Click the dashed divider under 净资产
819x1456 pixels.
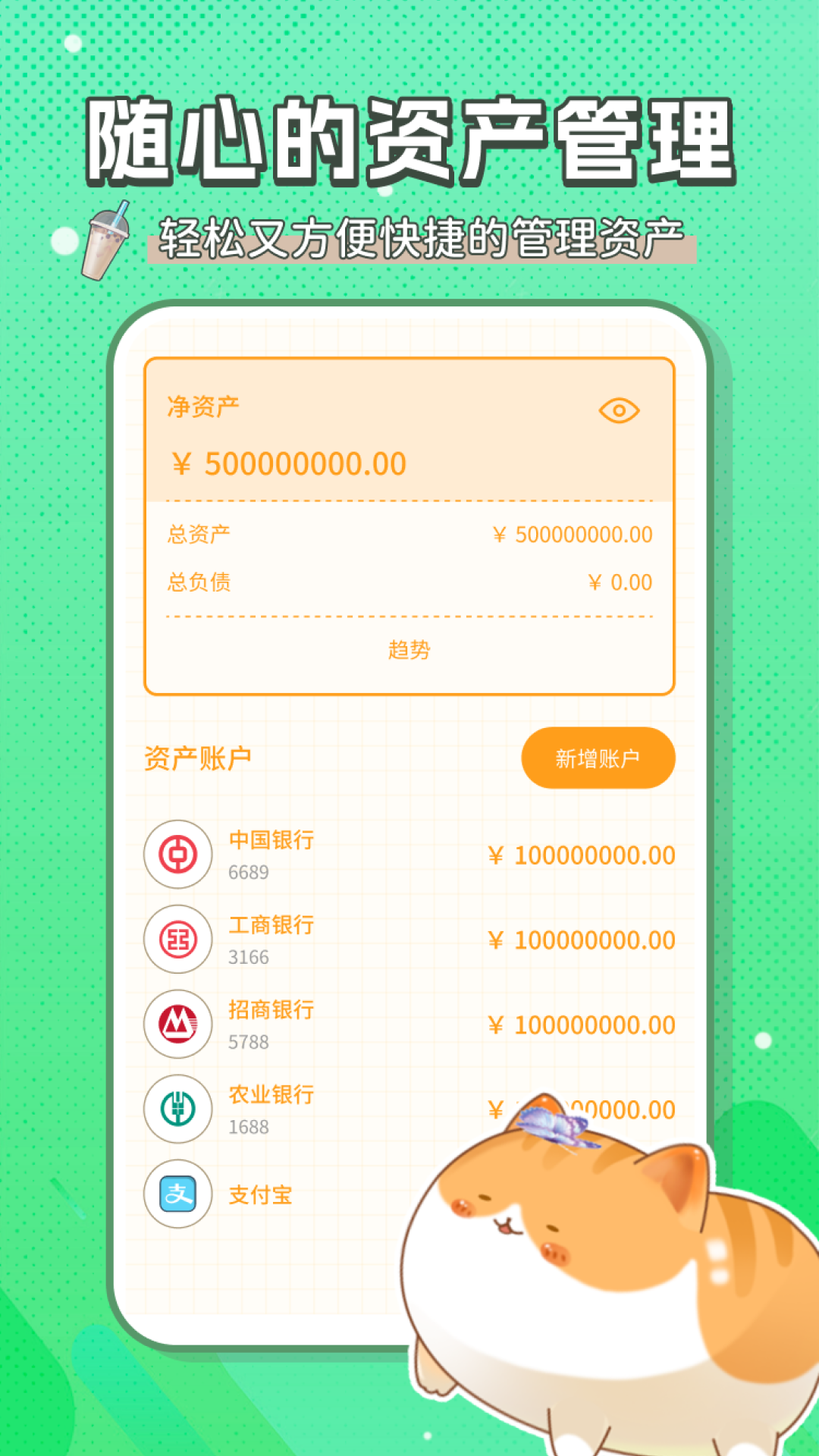[409, 500]
